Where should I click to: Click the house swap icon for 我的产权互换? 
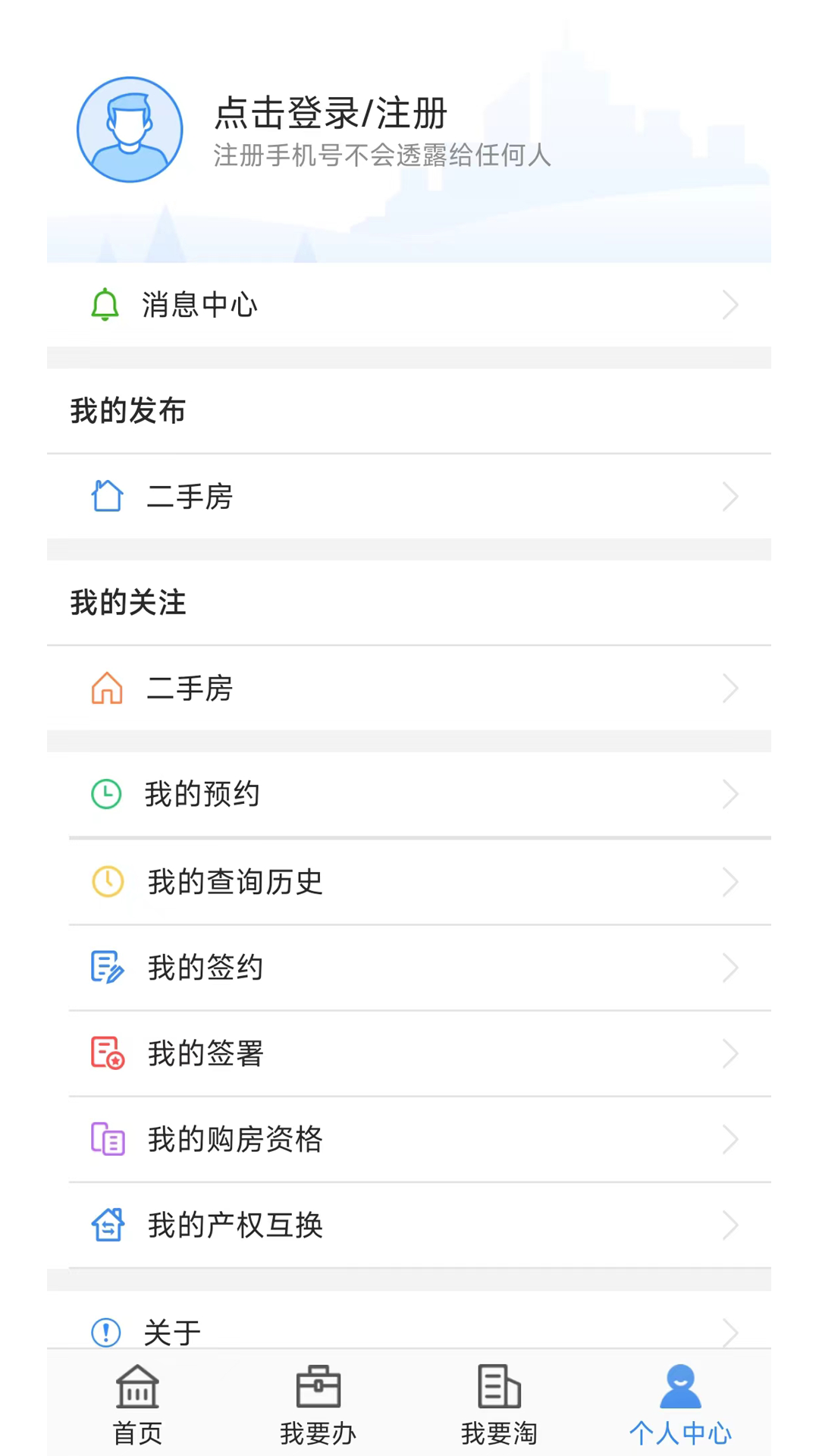tap(107, 1225)
